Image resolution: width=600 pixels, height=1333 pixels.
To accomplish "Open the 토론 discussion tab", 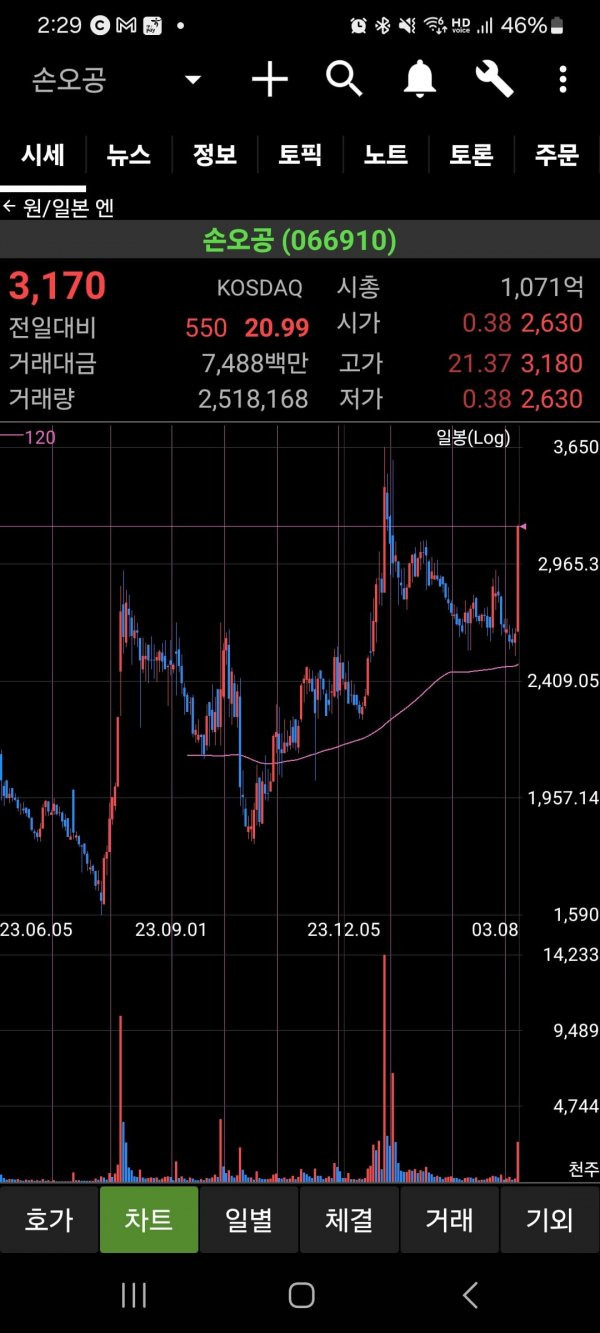I will (x=471, y=155).
